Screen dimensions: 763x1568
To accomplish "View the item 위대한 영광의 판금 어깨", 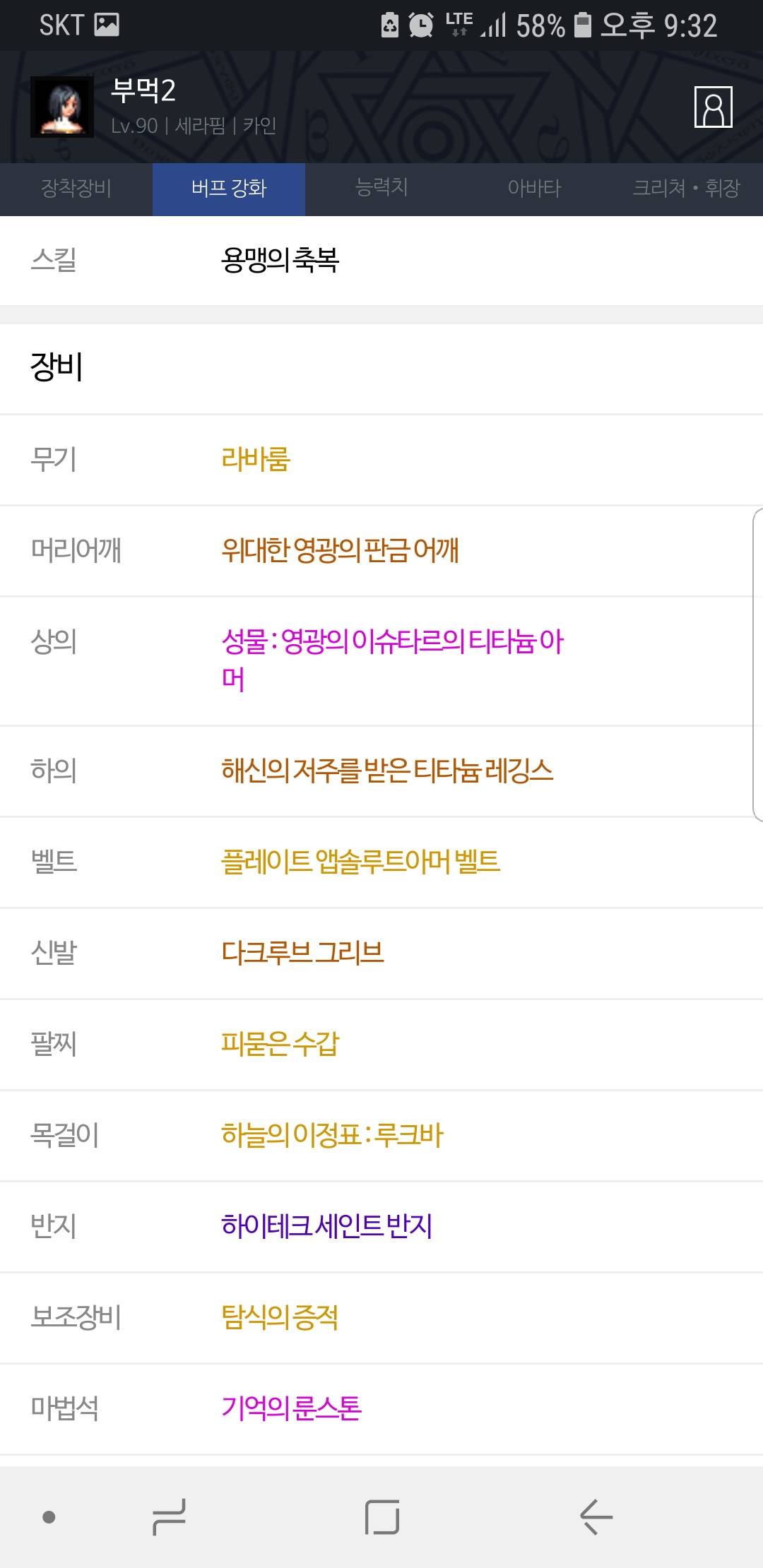I will pos(340,550).
